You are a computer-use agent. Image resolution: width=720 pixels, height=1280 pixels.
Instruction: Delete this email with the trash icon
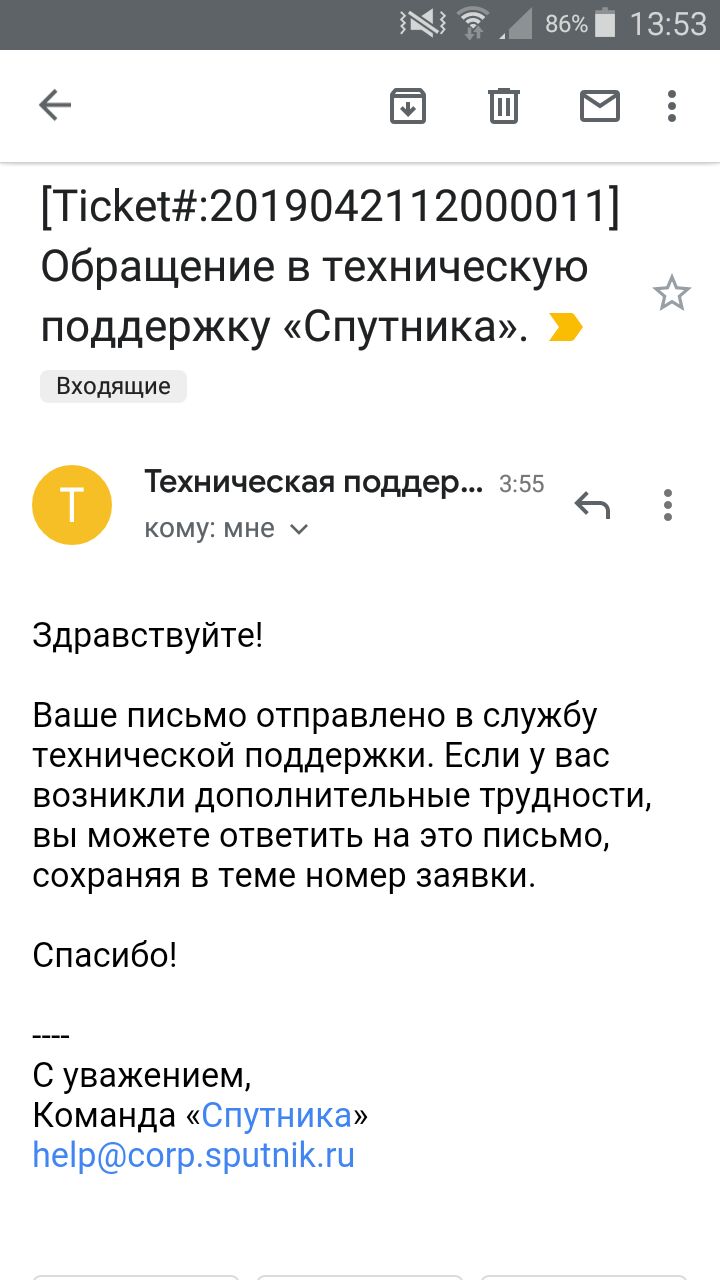pos(504,105)
